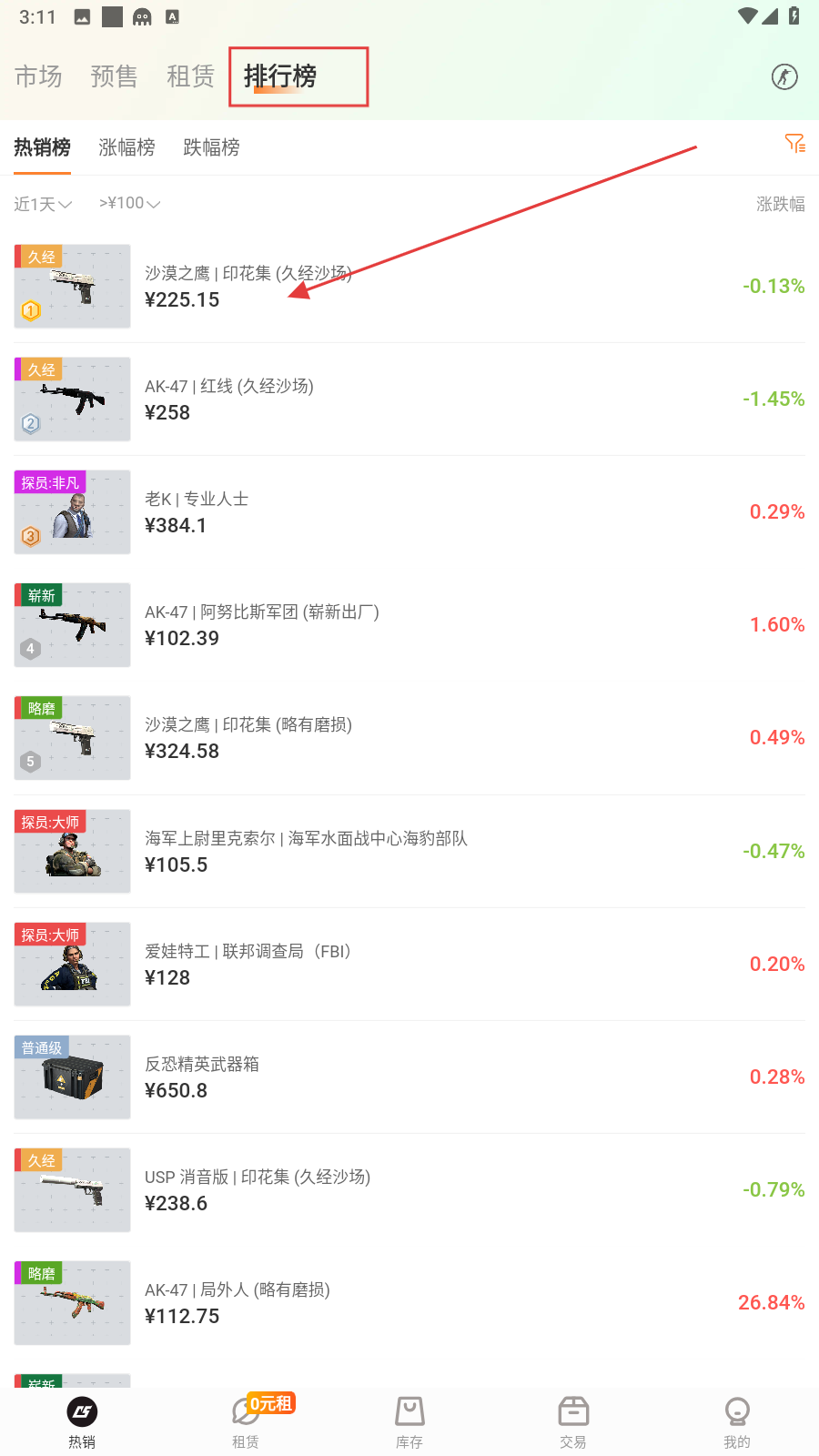Go to the 交易 bottom tab
The image size is (819, 1456).
coord(573,1422)
